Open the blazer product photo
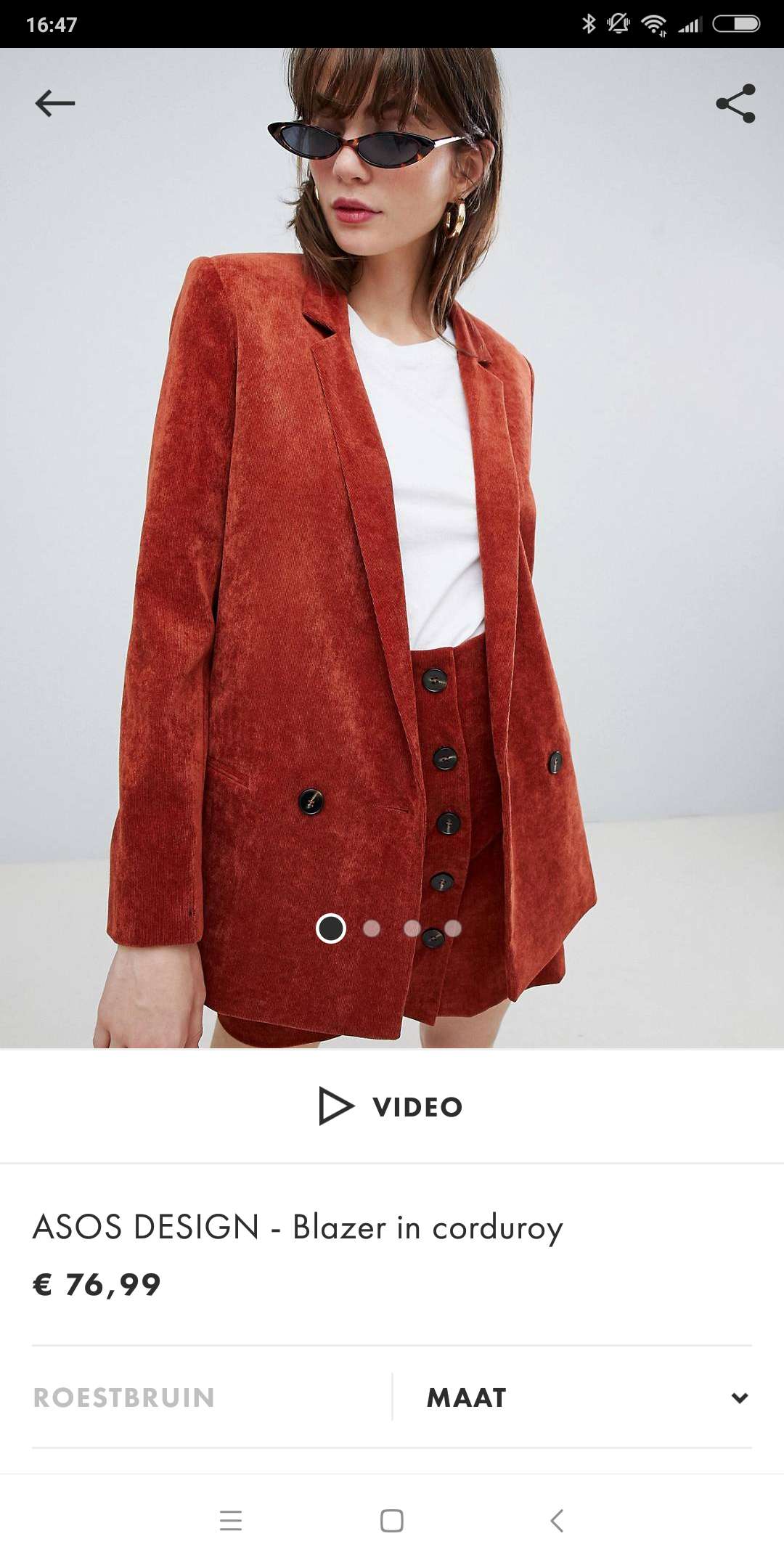The height and width of the screenshot is (1568, 784). click(x=392, y=548)
